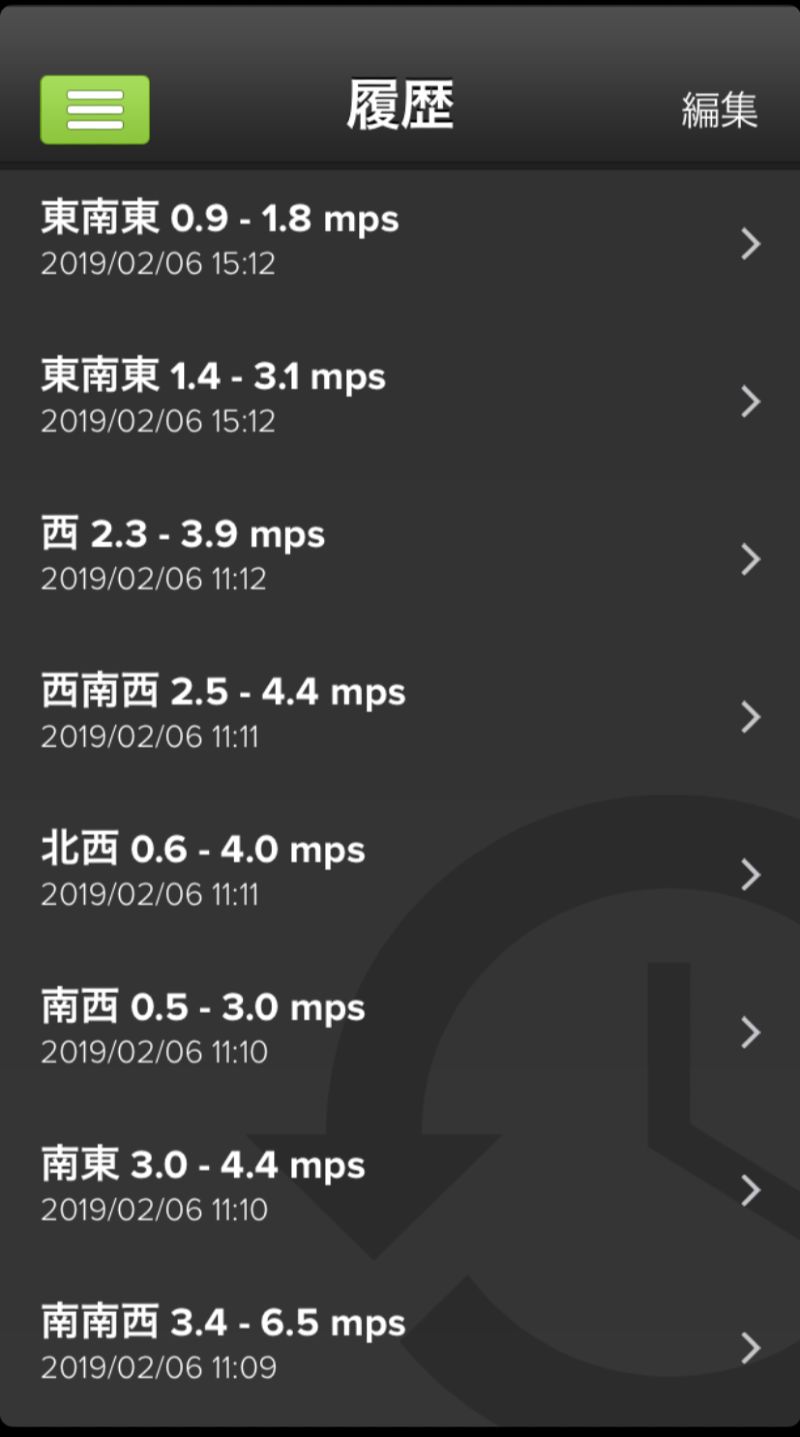Select the 西南西 2.5 - 4.4 mps entry
Image resolution: width=800 pixels, height=1437 pixels.
pos(400,714)
